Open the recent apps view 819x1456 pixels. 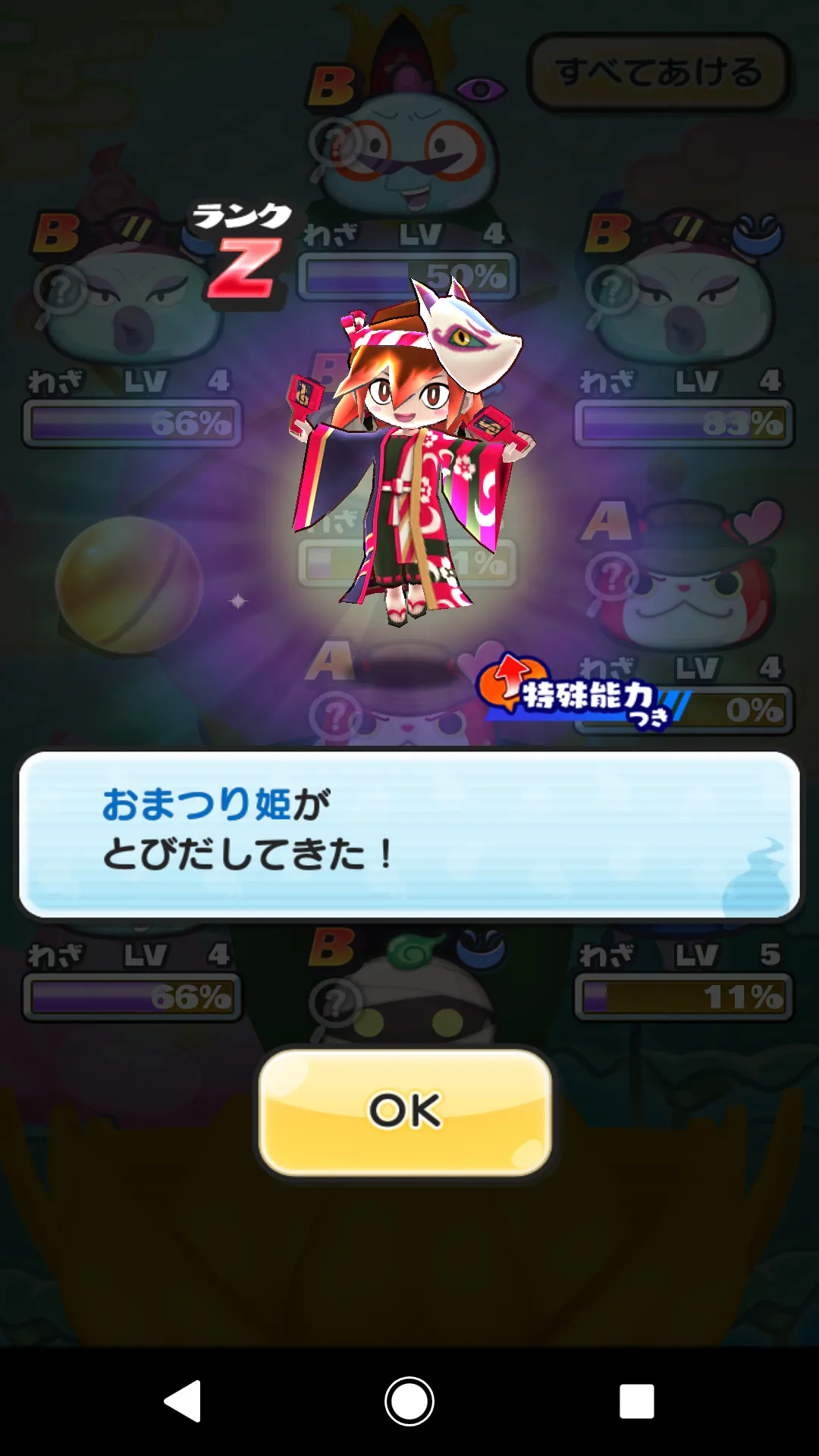pos(636,1401)
